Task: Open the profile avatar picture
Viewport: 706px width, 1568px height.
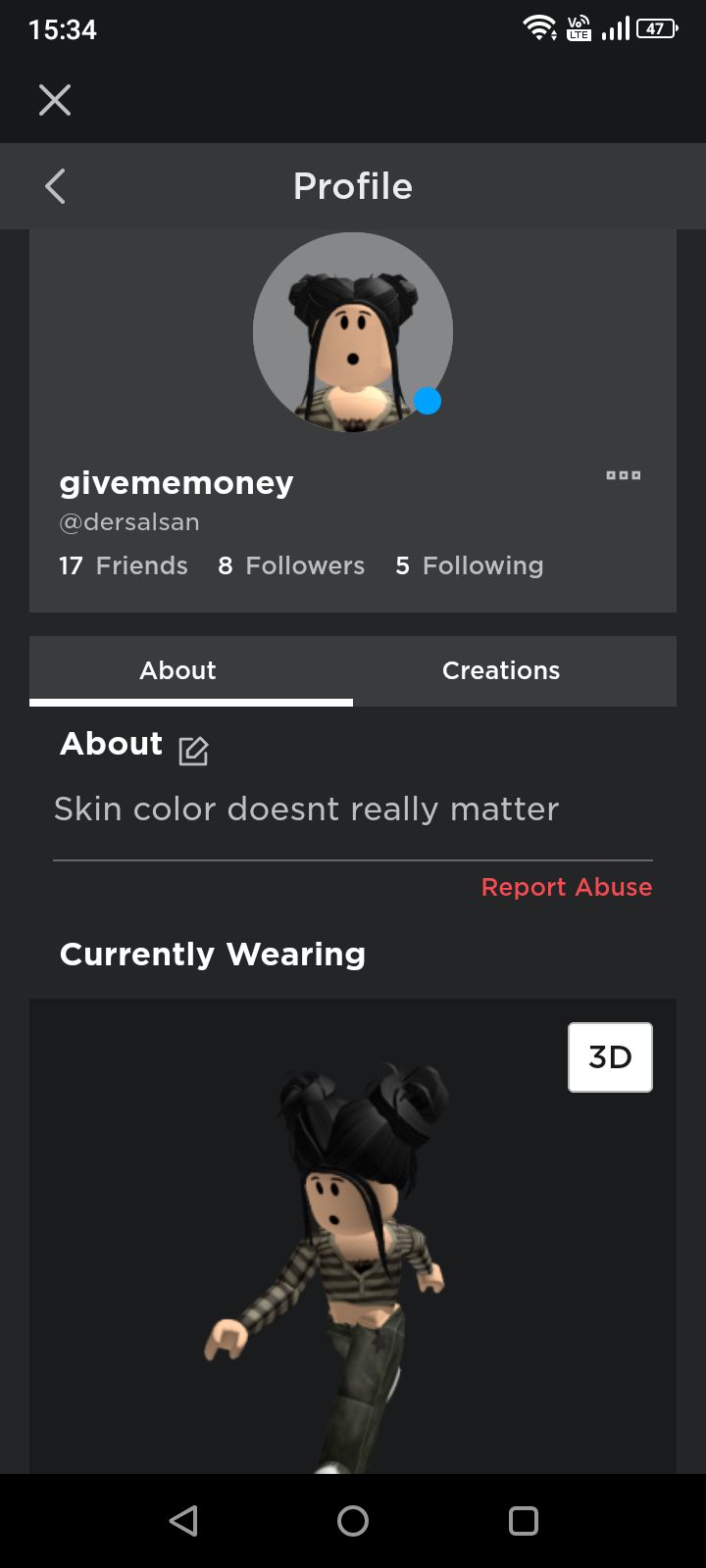Action: click(x=353, y=332)
